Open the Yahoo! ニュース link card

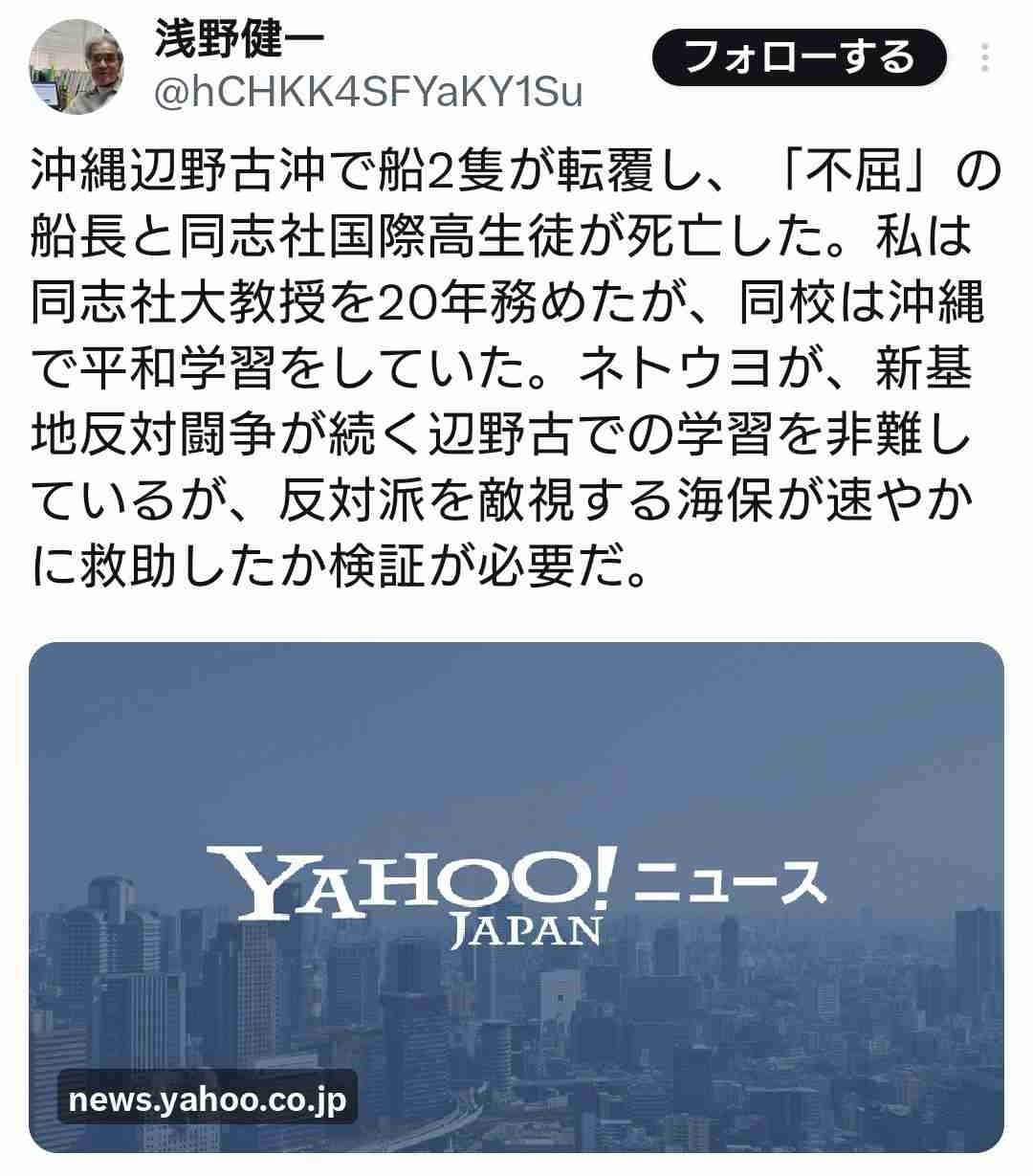(516, 896)
